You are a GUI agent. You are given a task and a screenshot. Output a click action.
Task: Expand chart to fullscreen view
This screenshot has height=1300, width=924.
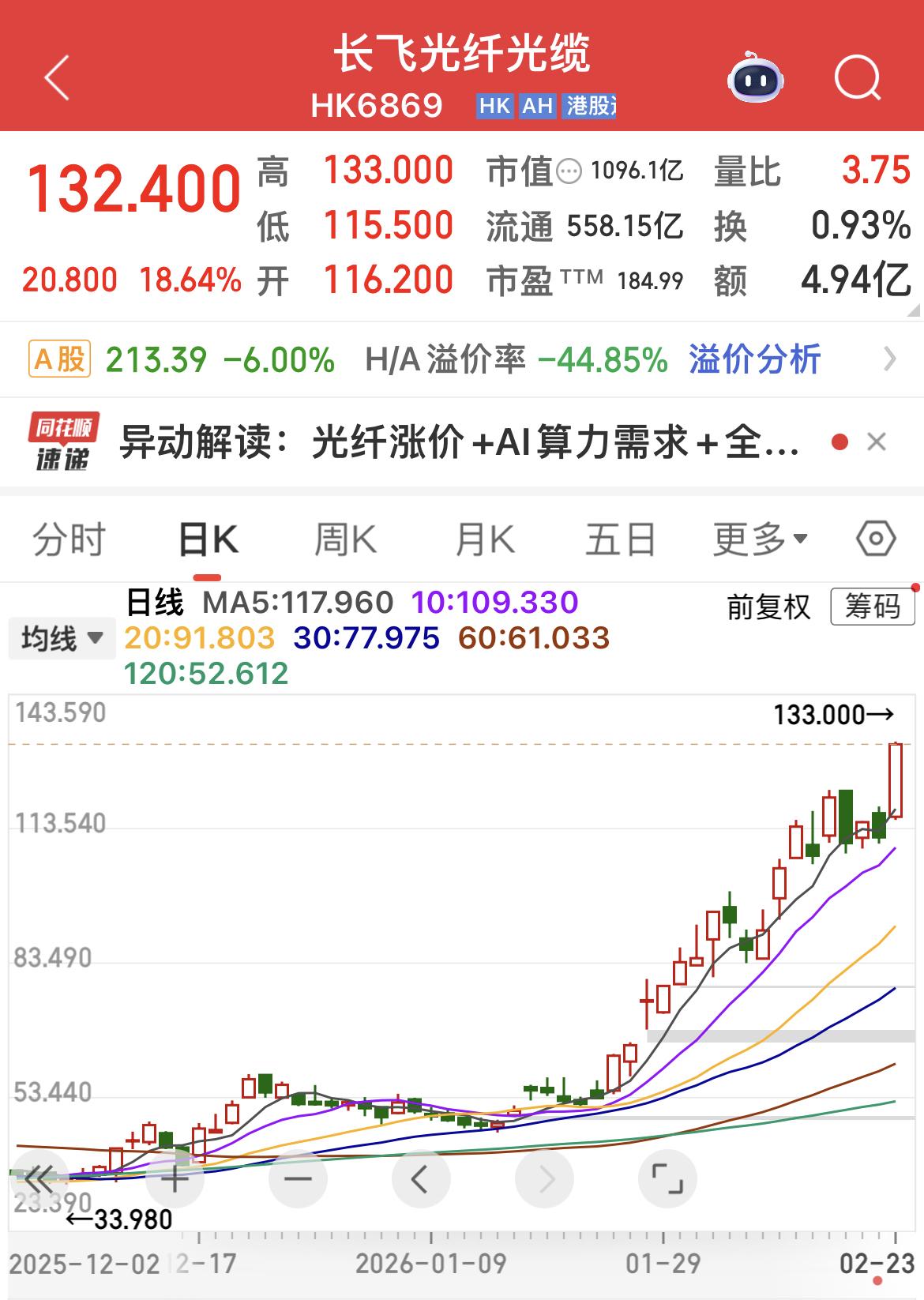coord(667,1178)
